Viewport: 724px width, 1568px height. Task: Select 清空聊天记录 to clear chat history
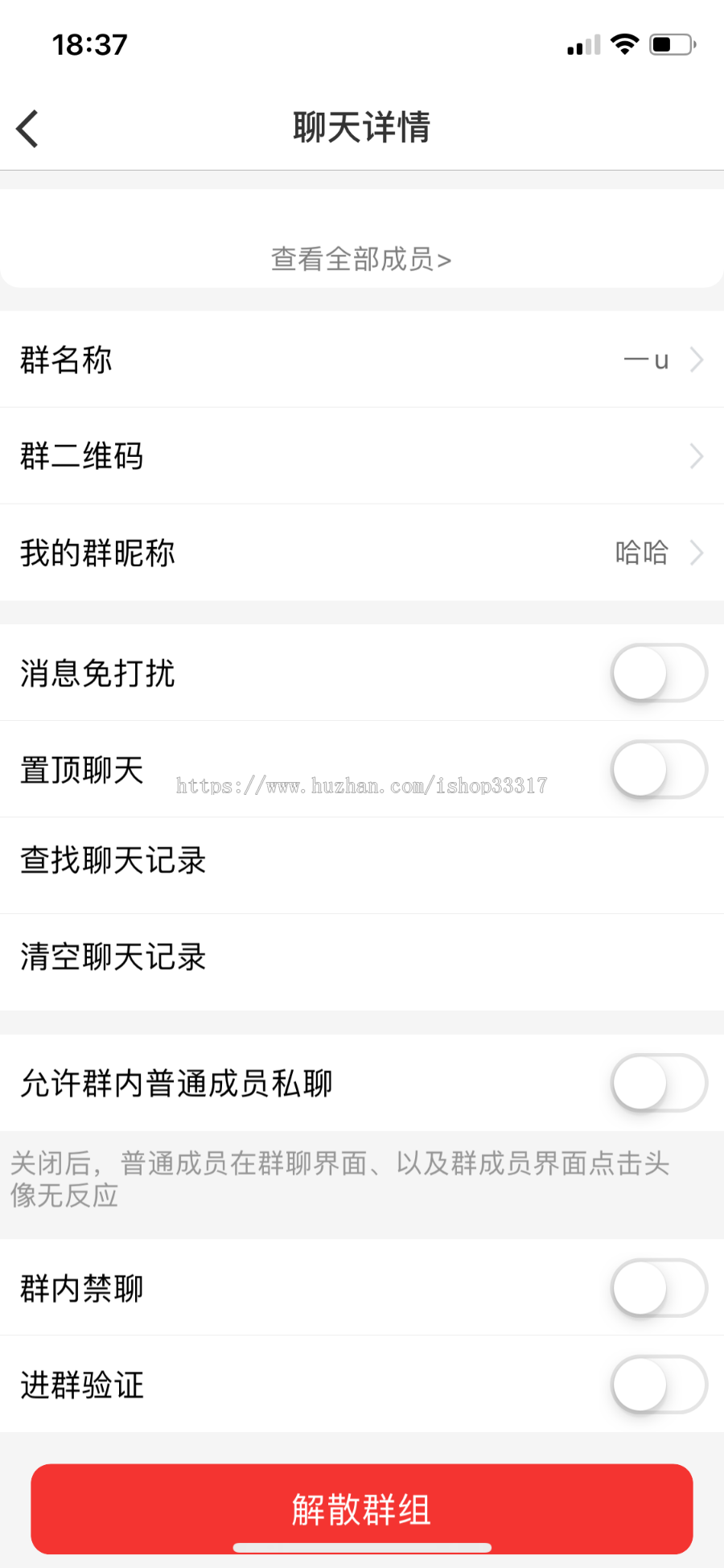[x=362, y=957]
